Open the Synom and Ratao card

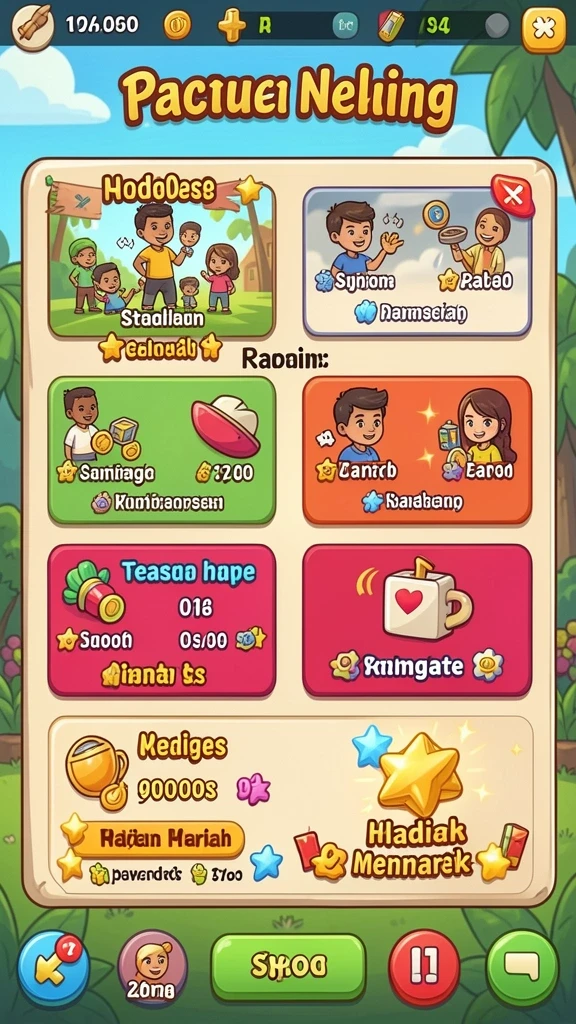coord(417,262)
